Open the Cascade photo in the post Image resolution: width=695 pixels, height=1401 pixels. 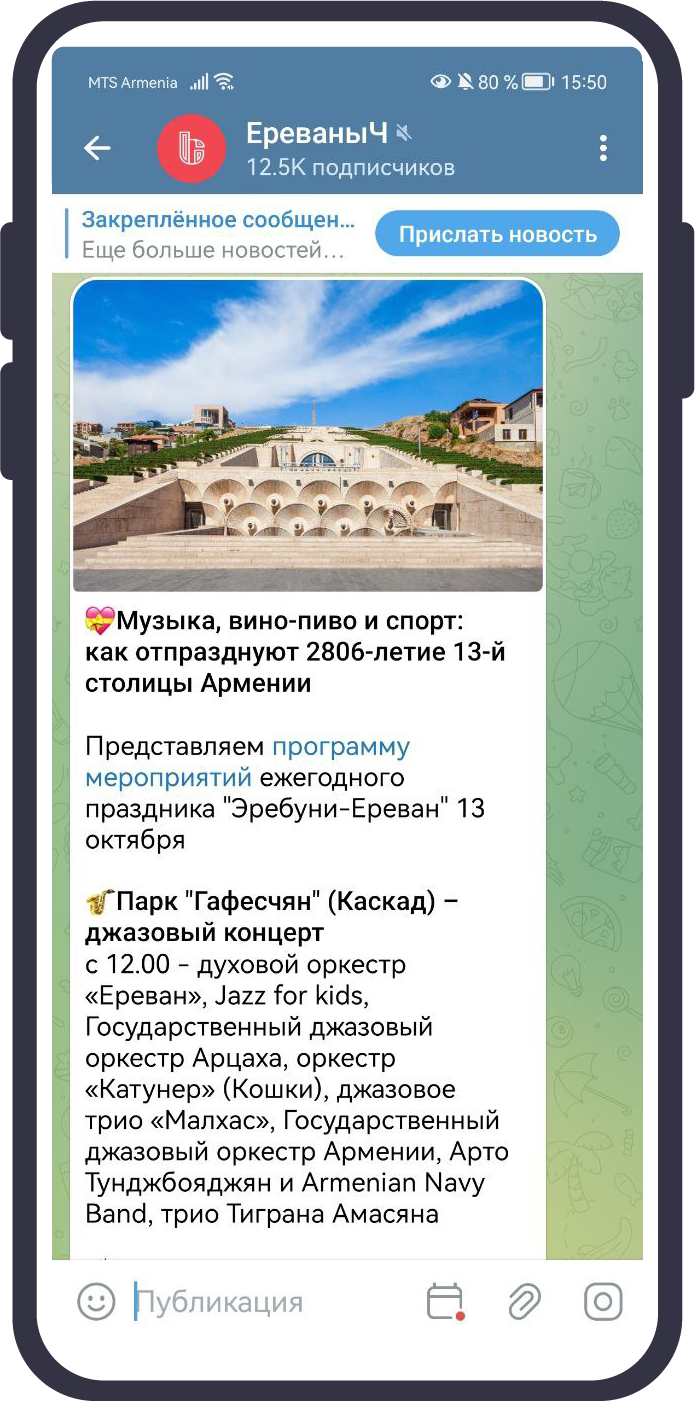(308, 436)
